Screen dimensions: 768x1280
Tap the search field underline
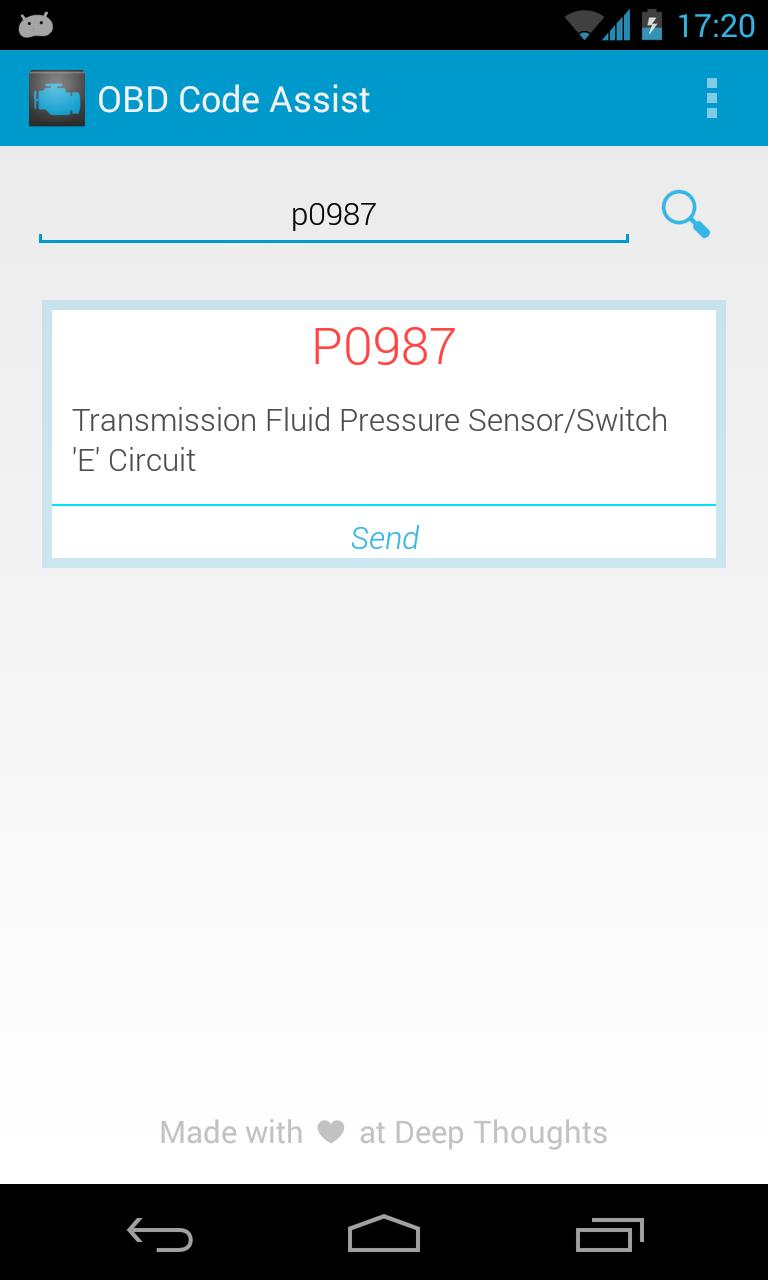[x=334, y=238]
